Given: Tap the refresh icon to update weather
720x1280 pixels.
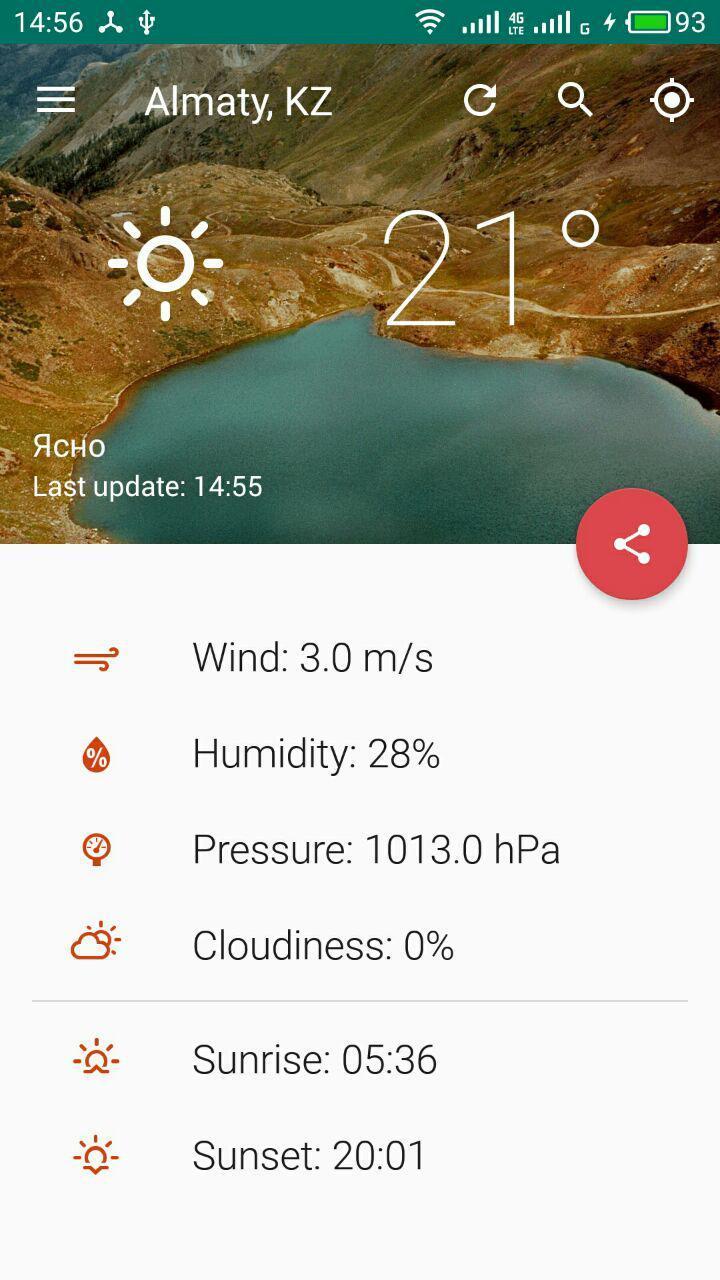Looking at the screenshot, I should click(481, 99).
